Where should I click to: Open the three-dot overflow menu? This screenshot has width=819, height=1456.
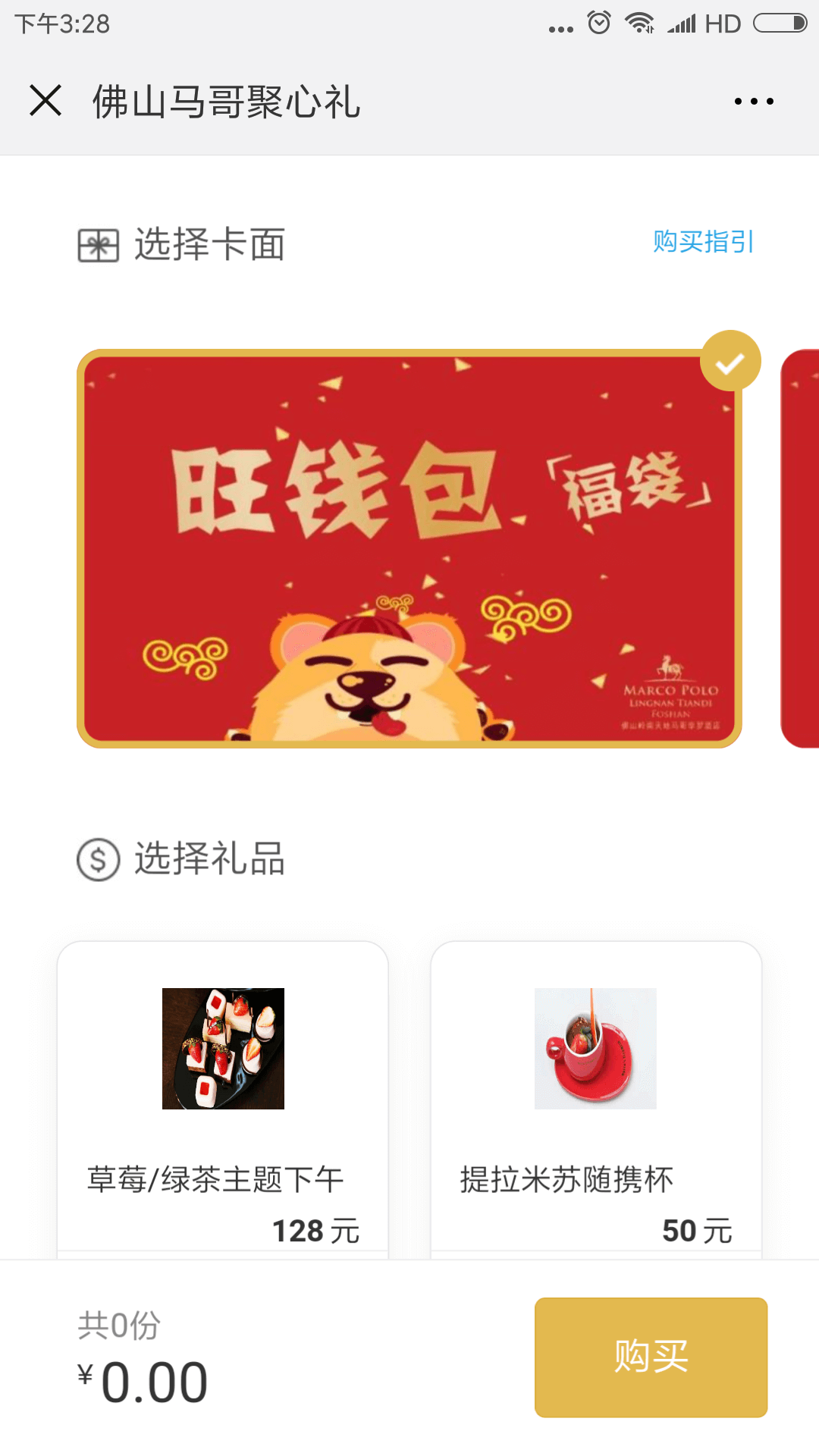(x=754, y=101)
